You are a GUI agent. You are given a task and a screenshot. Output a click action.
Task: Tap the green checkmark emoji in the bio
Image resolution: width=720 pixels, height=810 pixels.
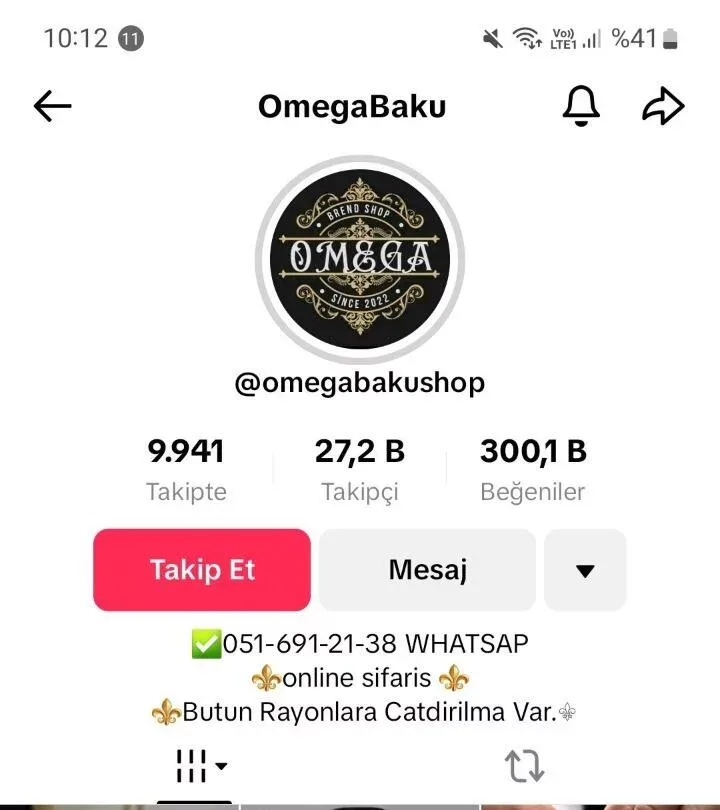(x=206, y=644)
